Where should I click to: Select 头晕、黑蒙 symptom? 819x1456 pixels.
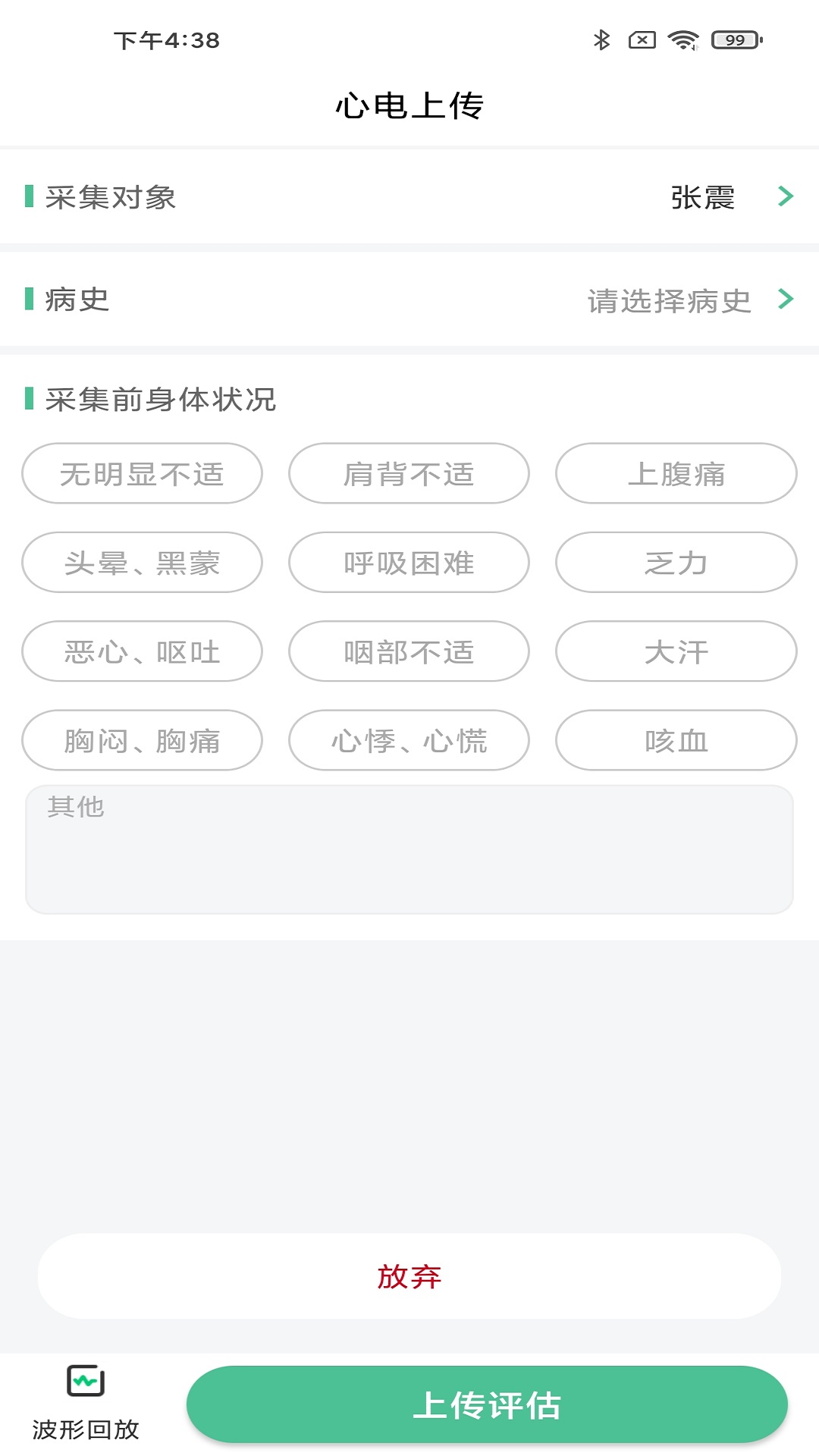(x=143, y=563)
